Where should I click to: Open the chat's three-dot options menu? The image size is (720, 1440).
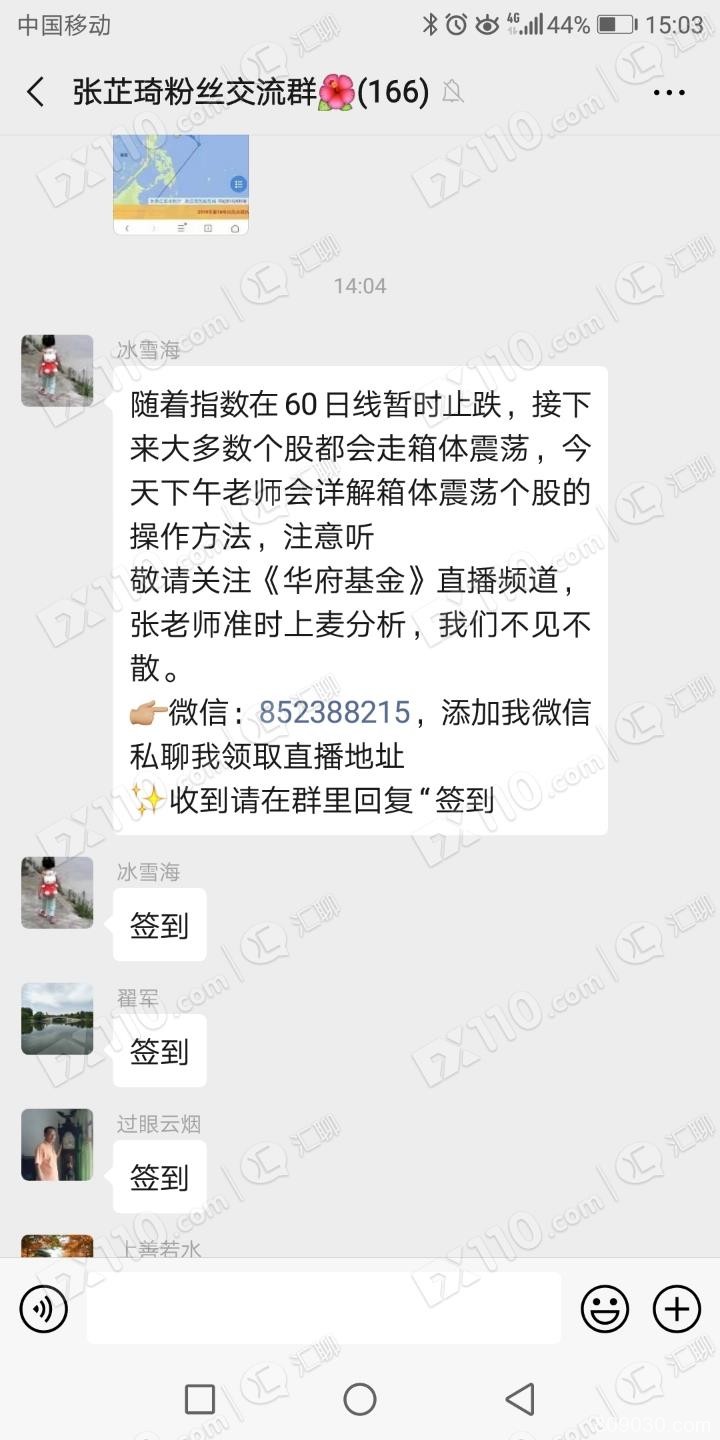pyautogui.click(x=668, y=93)
